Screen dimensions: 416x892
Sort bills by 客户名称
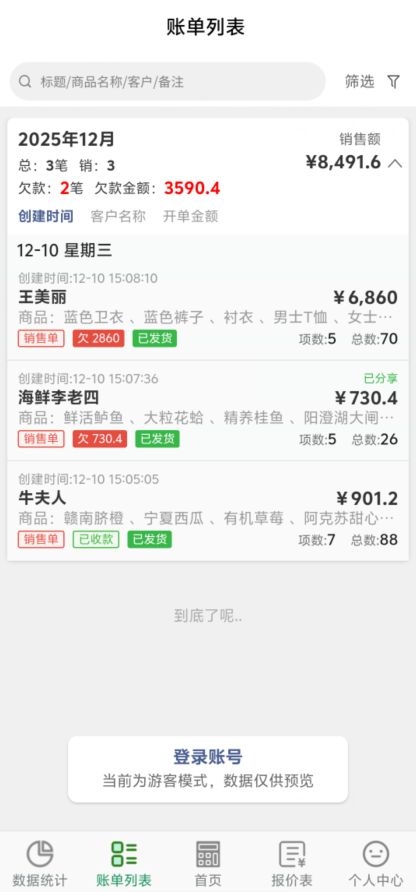click(x=118, y=216)
